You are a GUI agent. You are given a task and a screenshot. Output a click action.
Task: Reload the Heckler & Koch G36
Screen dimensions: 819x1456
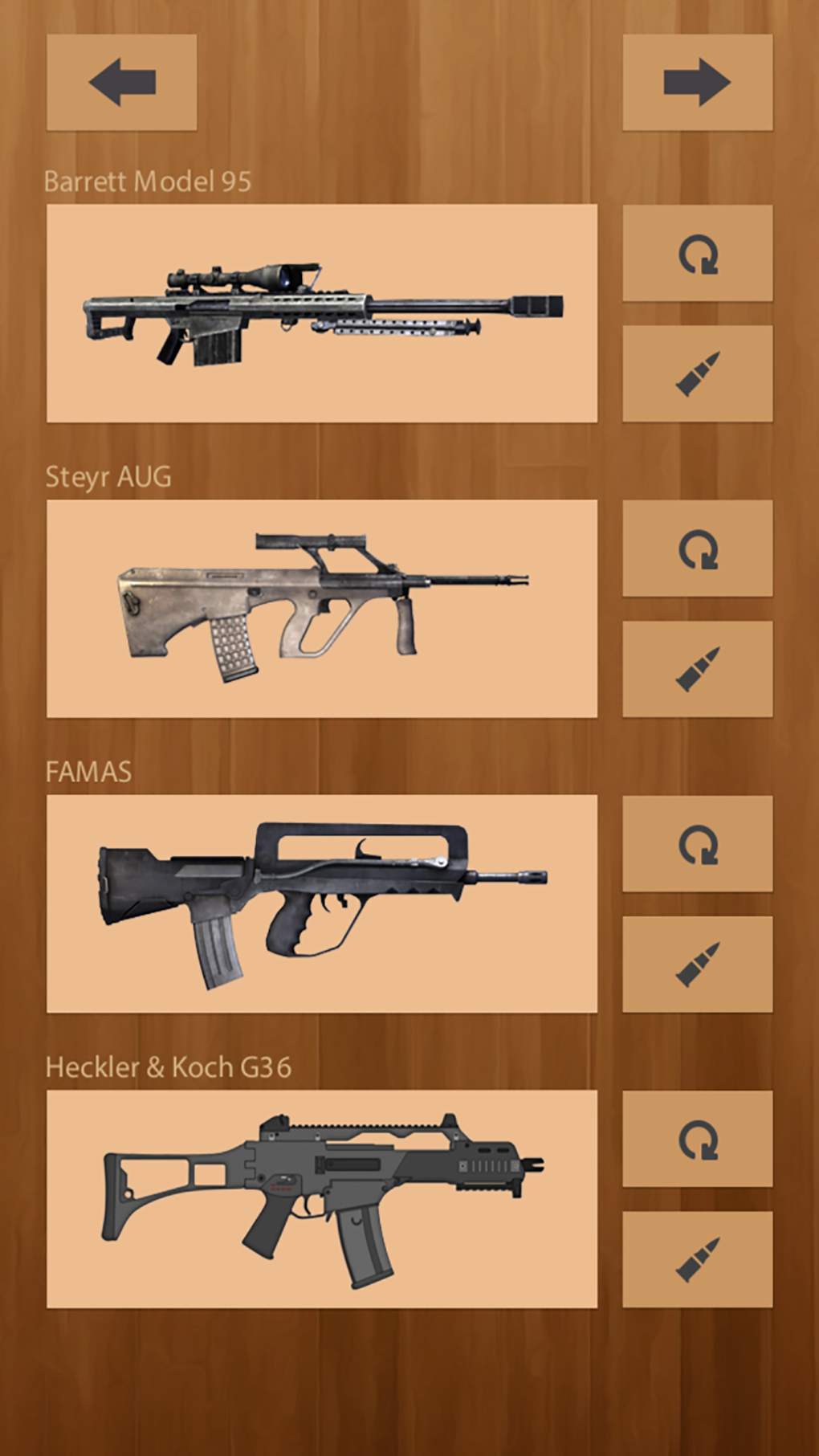coord(697,1139)
